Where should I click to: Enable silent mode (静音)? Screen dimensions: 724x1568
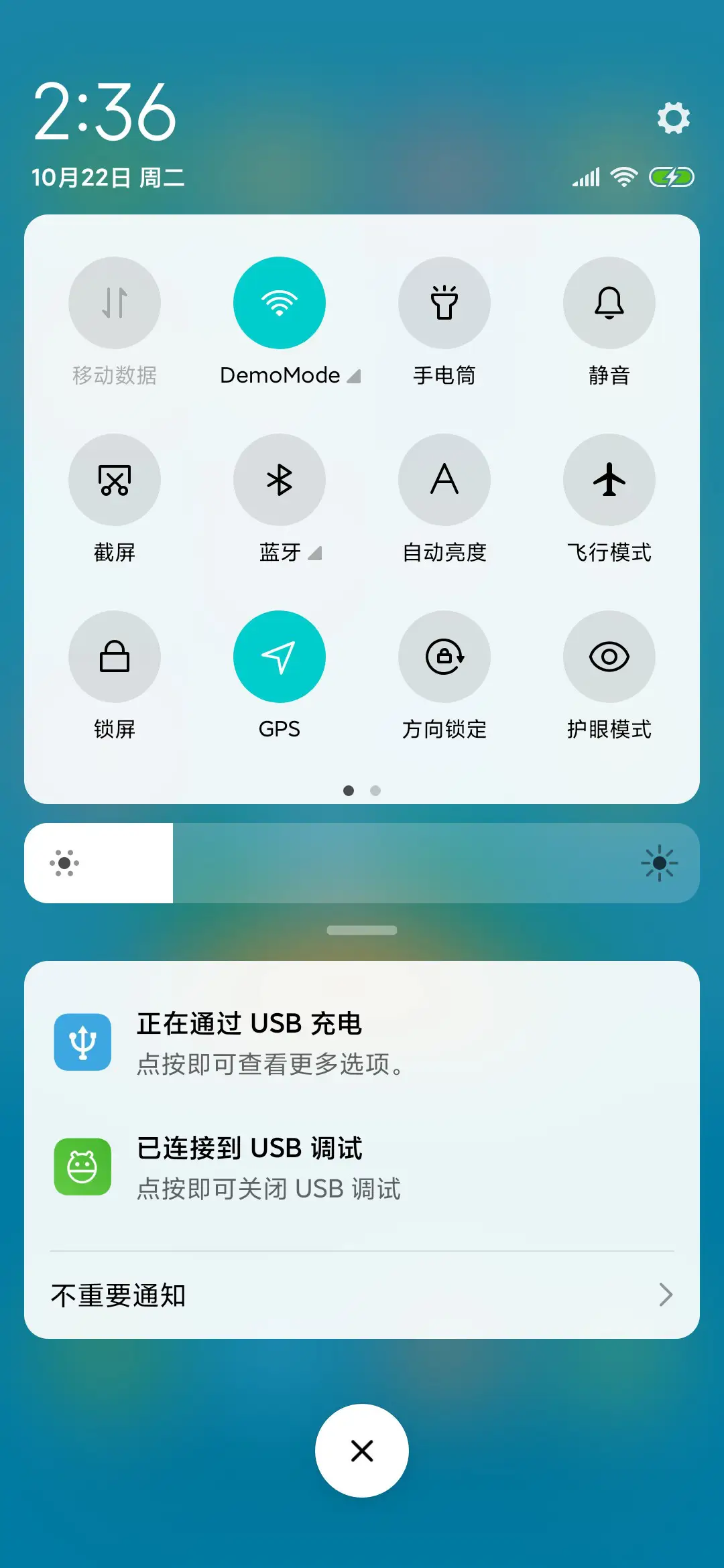tap(609, 303)
